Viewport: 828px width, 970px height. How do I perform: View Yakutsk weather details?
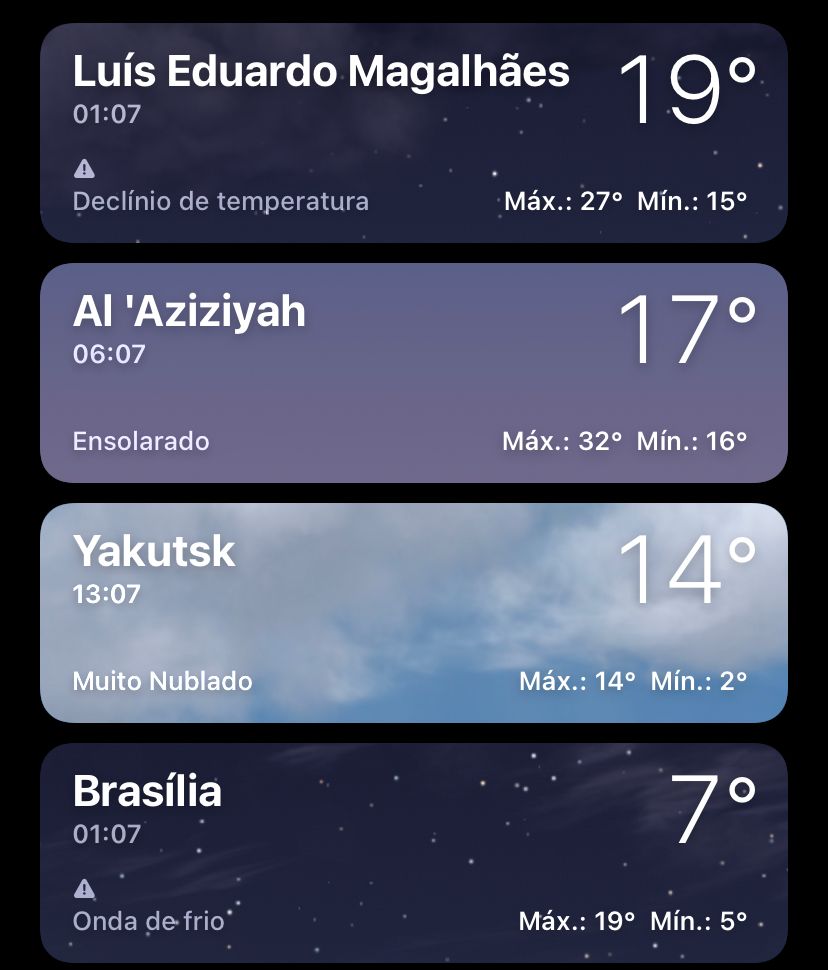pos(413,613)
